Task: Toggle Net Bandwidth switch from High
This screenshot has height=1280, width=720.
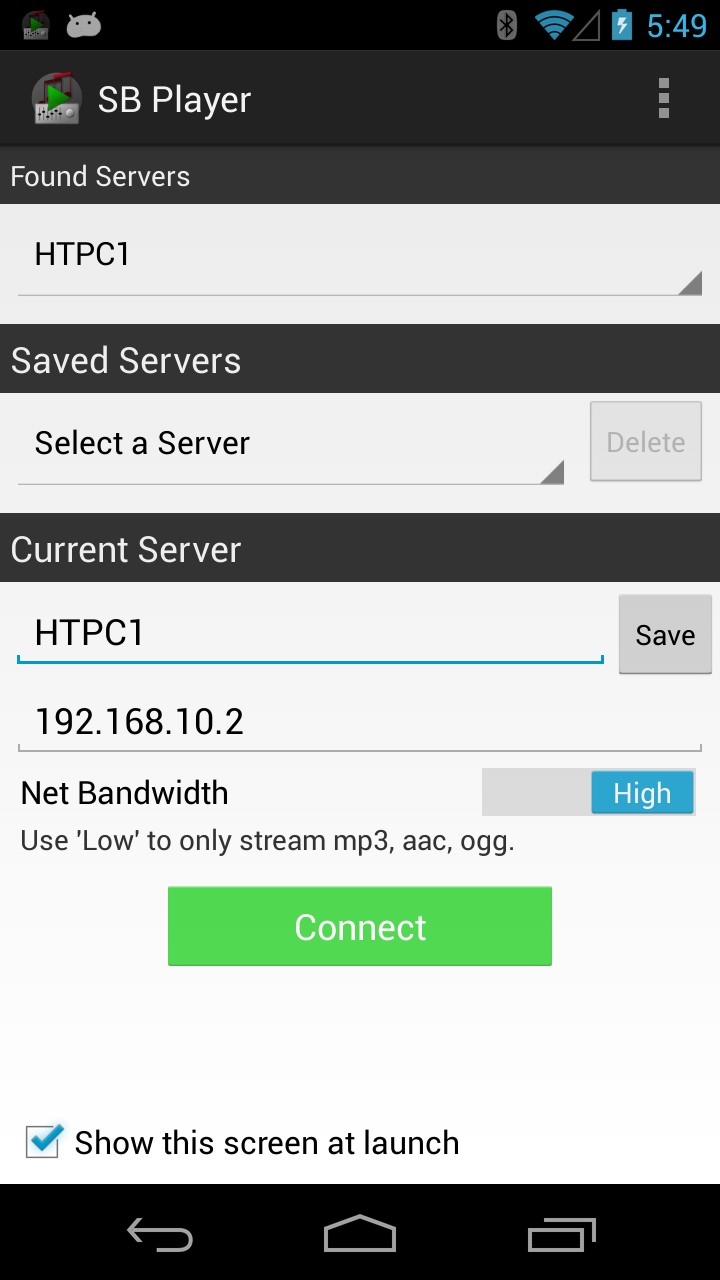Action: pos(588,793)
